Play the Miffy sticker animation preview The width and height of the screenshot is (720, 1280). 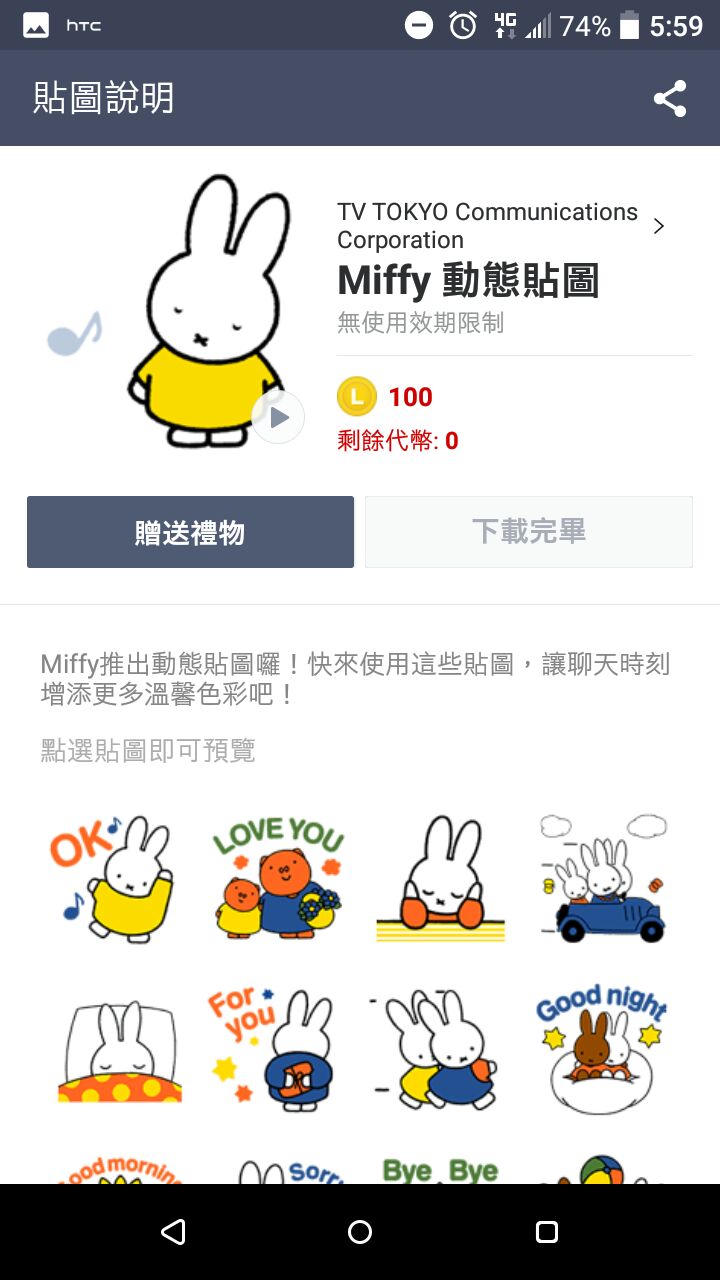point(278,417)
